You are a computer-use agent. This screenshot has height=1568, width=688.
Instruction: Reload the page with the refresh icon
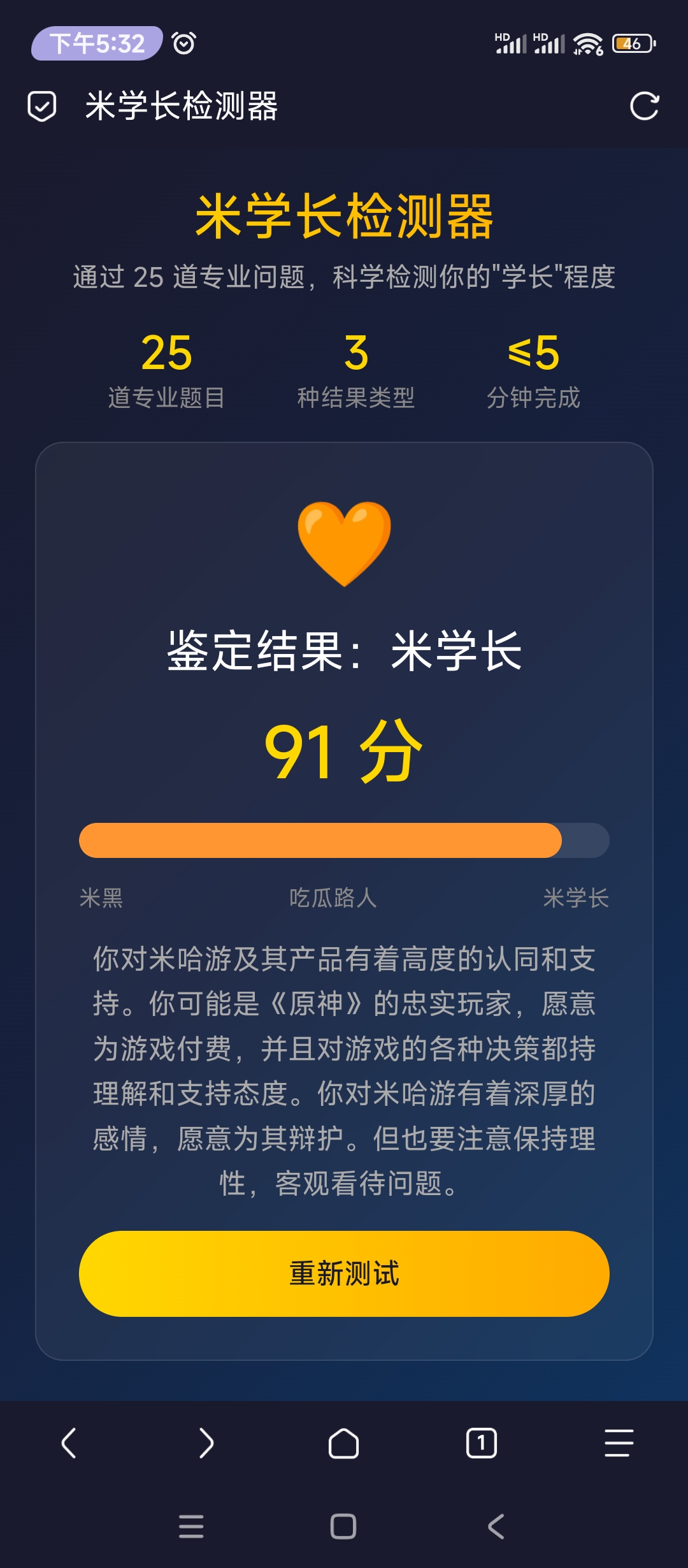644,106
